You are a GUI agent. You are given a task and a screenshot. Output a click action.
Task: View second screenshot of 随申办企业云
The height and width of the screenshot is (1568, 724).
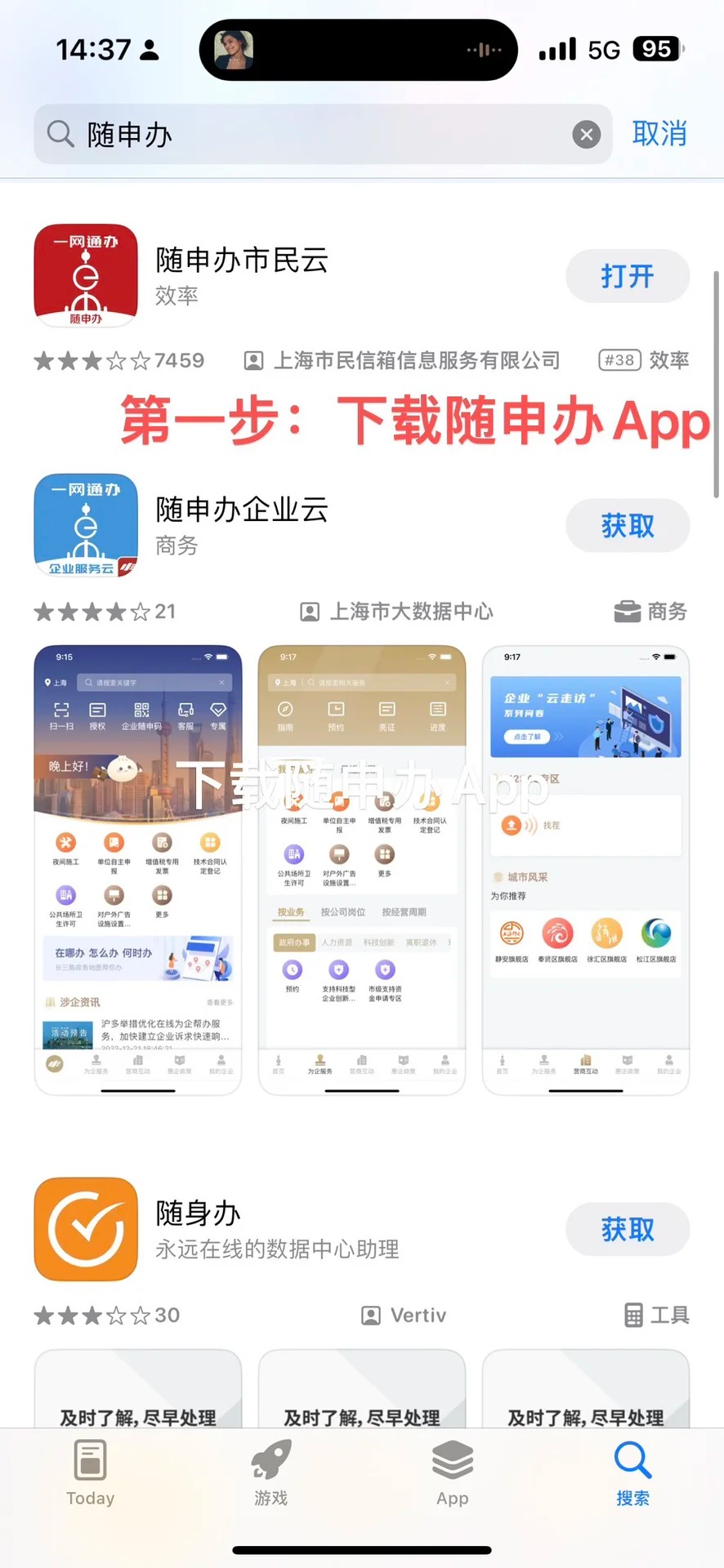point(362,870)
